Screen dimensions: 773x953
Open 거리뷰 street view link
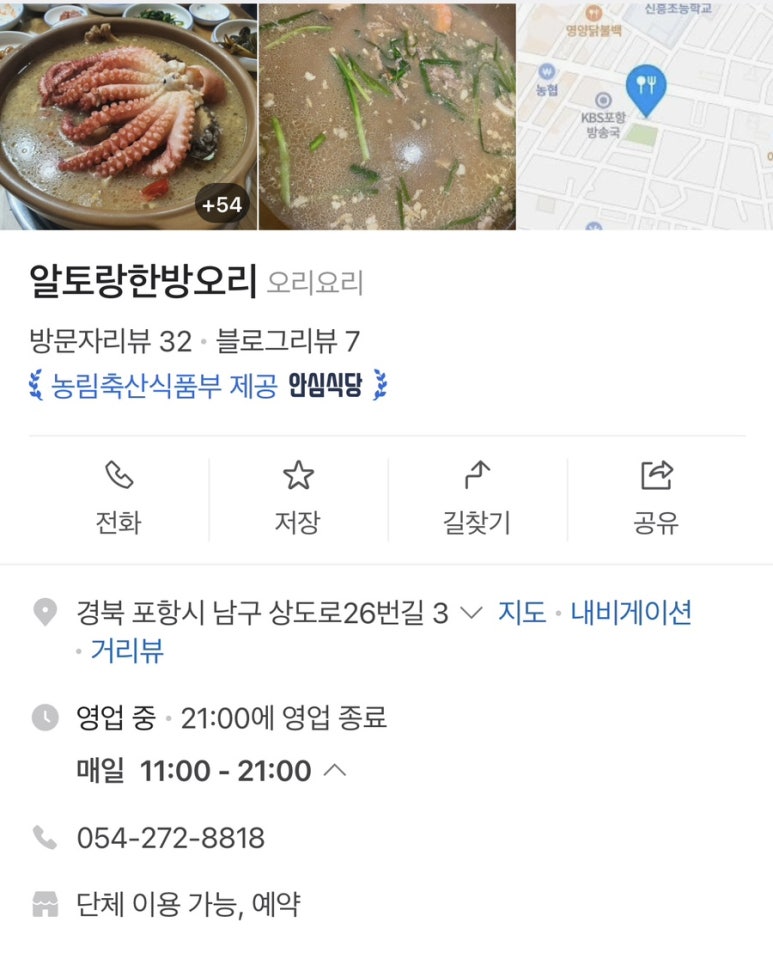coord(127,651)
